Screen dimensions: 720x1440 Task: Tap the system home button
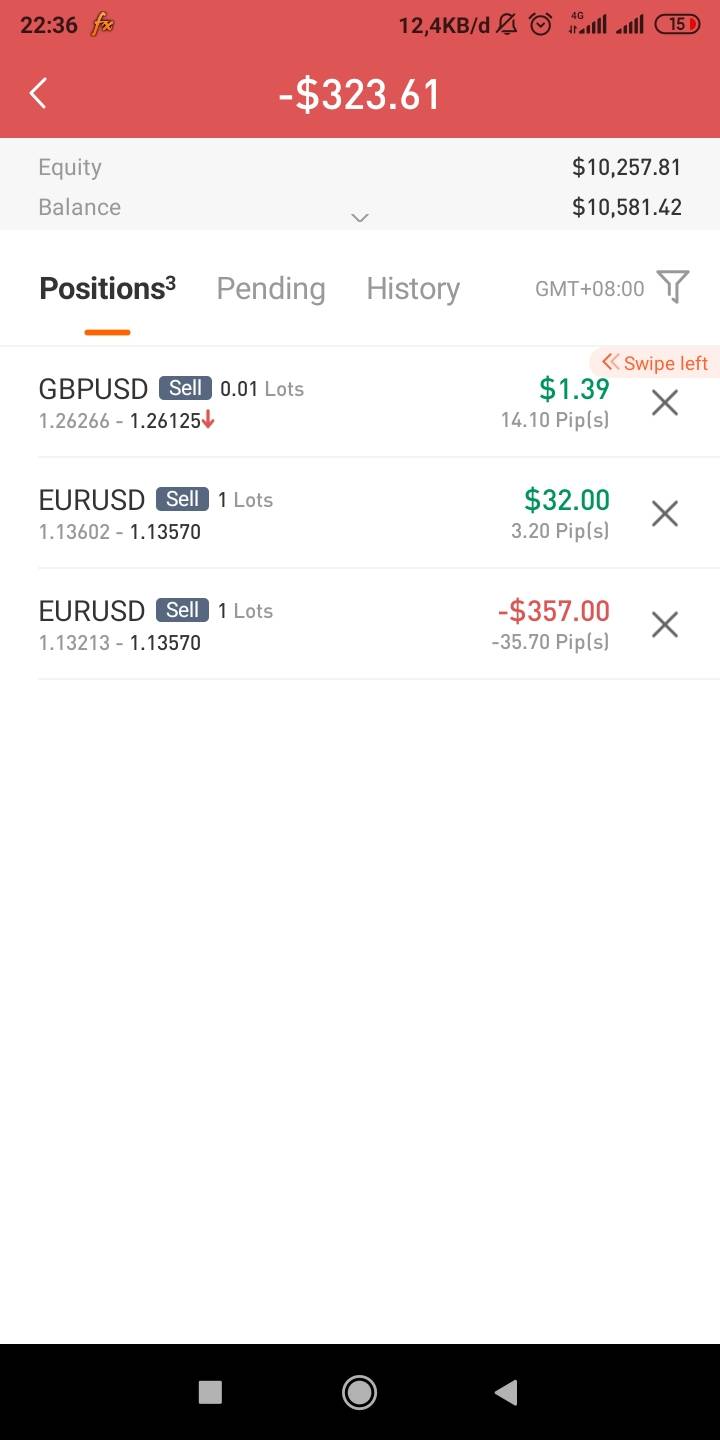[359, 1392]
